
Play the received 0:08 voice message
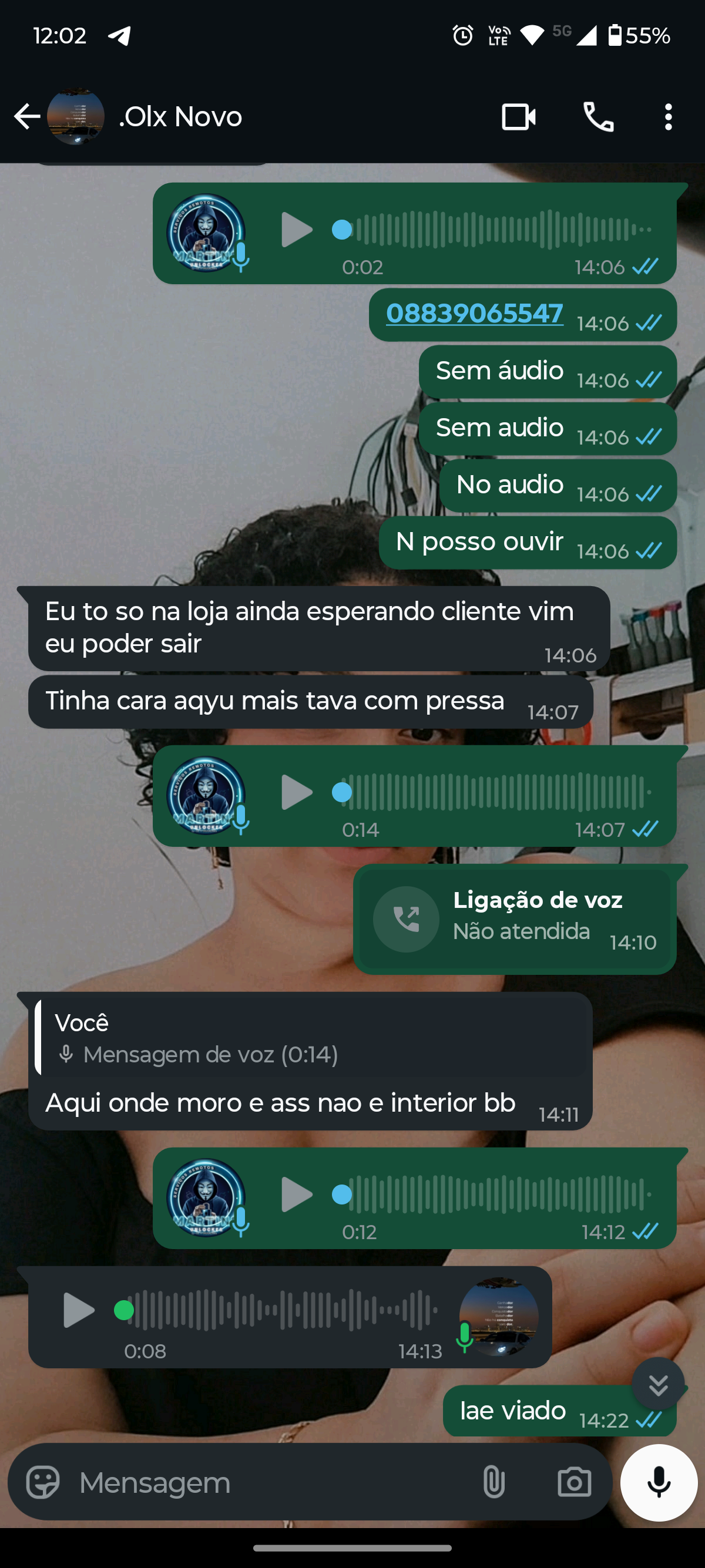click(79, 1310)
